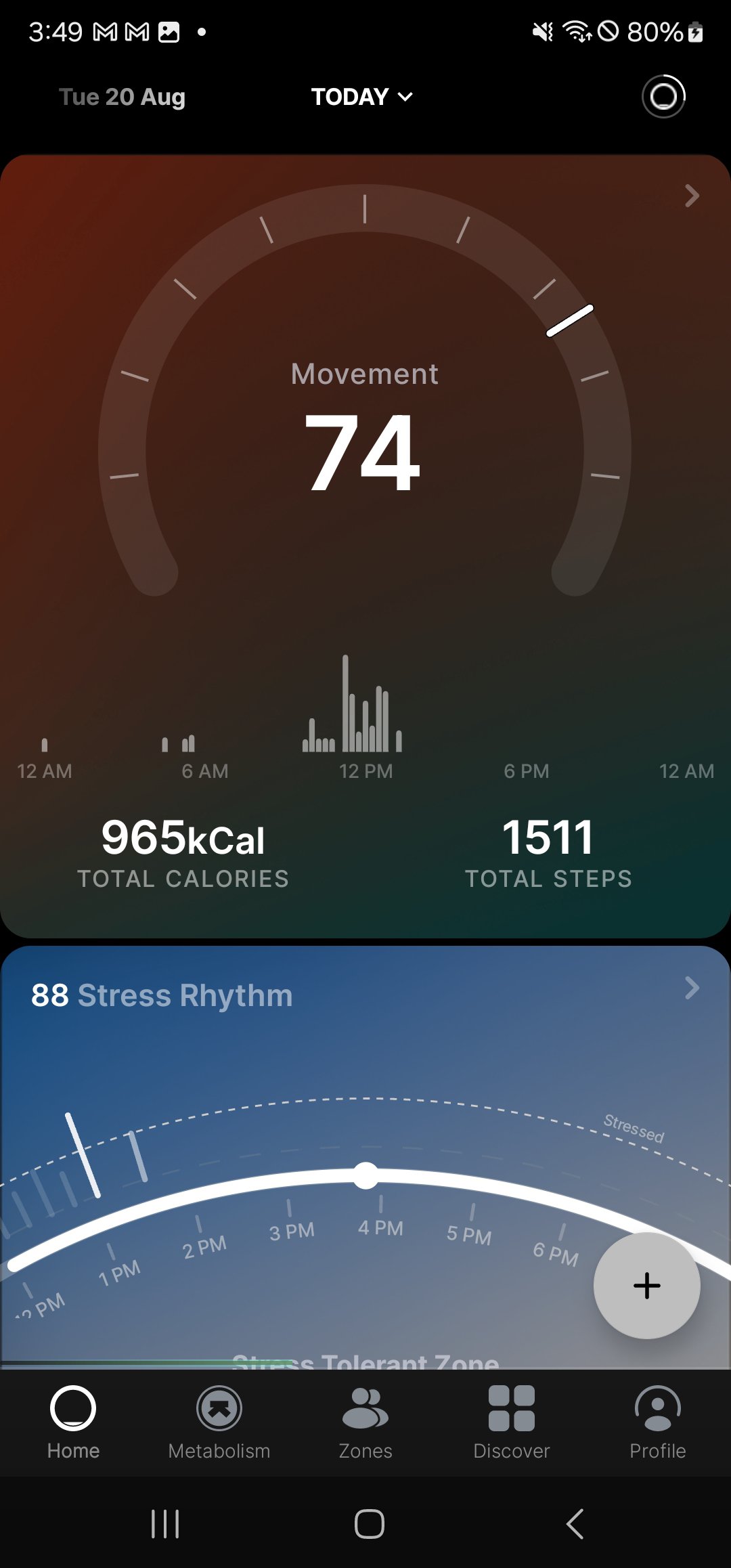Tap the system back button
Image resolution: width=731 pixels, height=1568 pixels.
click(x=575, y=1524)
